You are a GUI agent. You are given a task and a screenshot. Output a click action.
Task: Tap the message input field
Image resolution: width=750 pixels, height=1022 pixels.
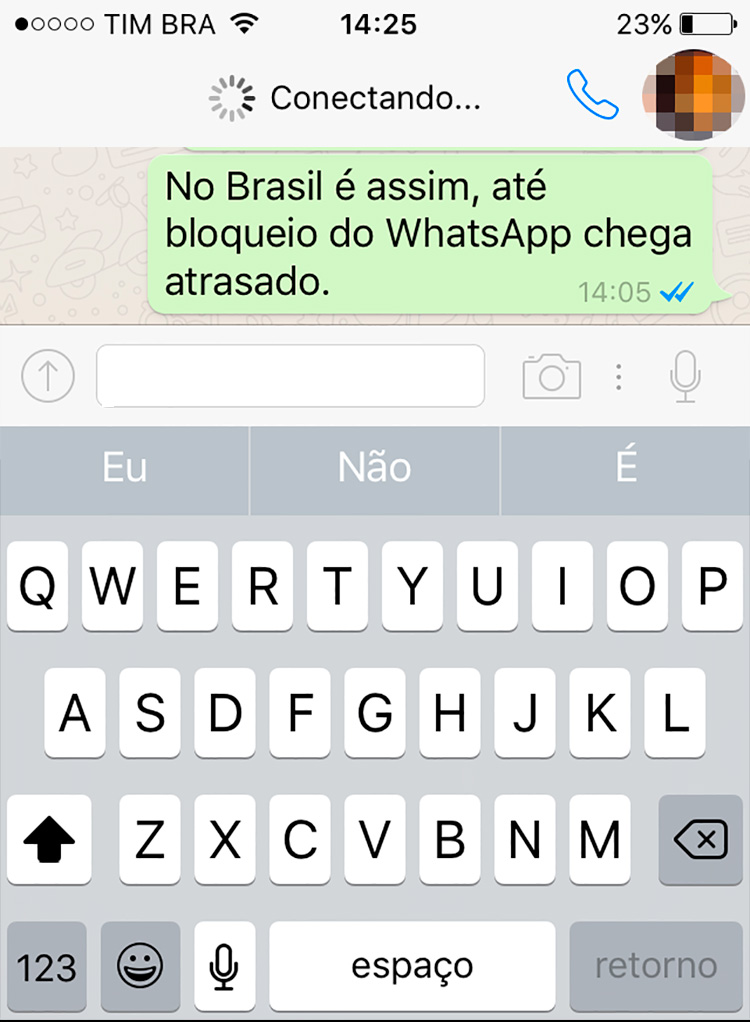click(290, 376)
